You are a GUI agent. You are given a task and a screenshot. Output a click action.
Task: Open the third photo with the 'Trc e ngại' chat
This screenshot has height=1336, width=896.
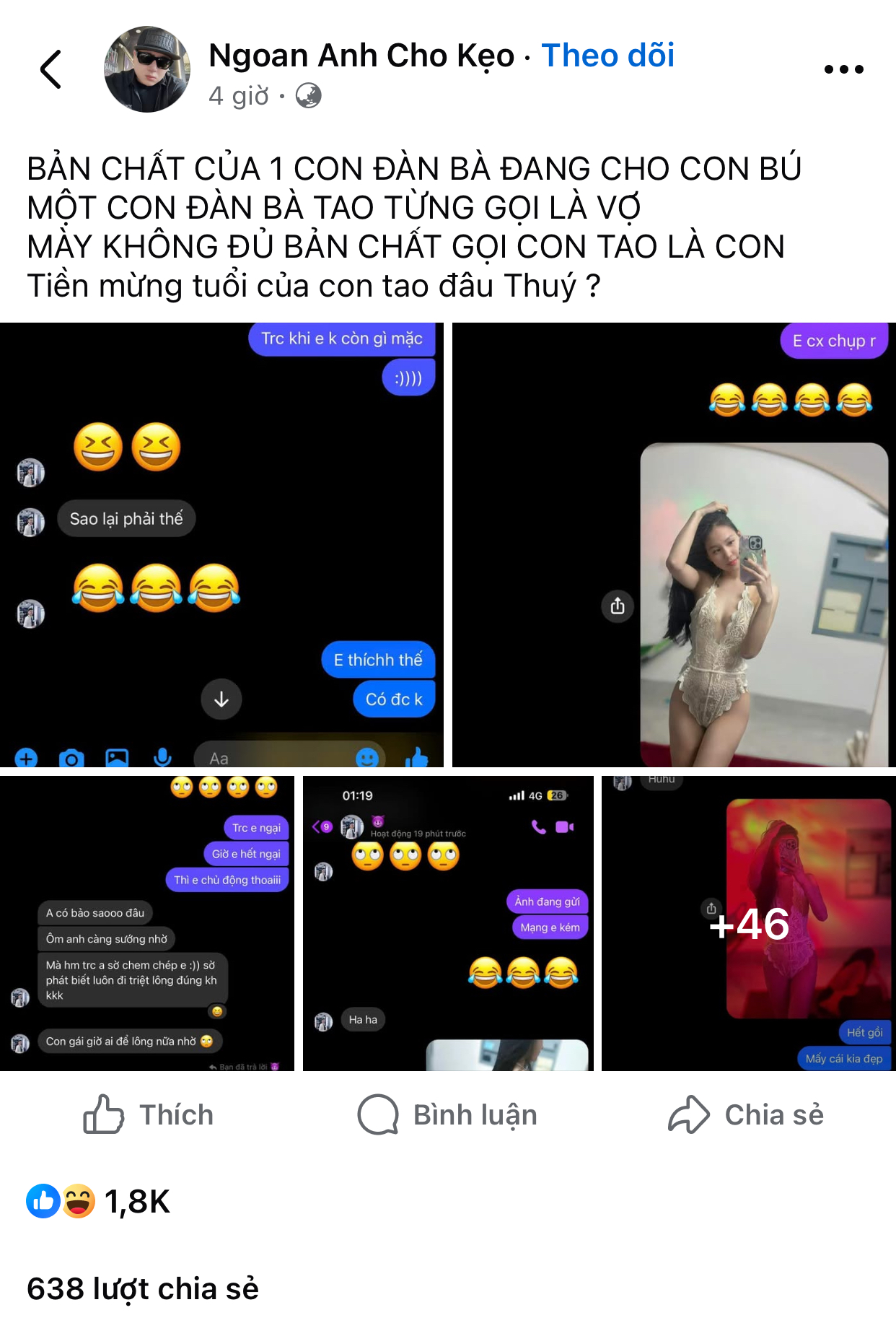147,922
